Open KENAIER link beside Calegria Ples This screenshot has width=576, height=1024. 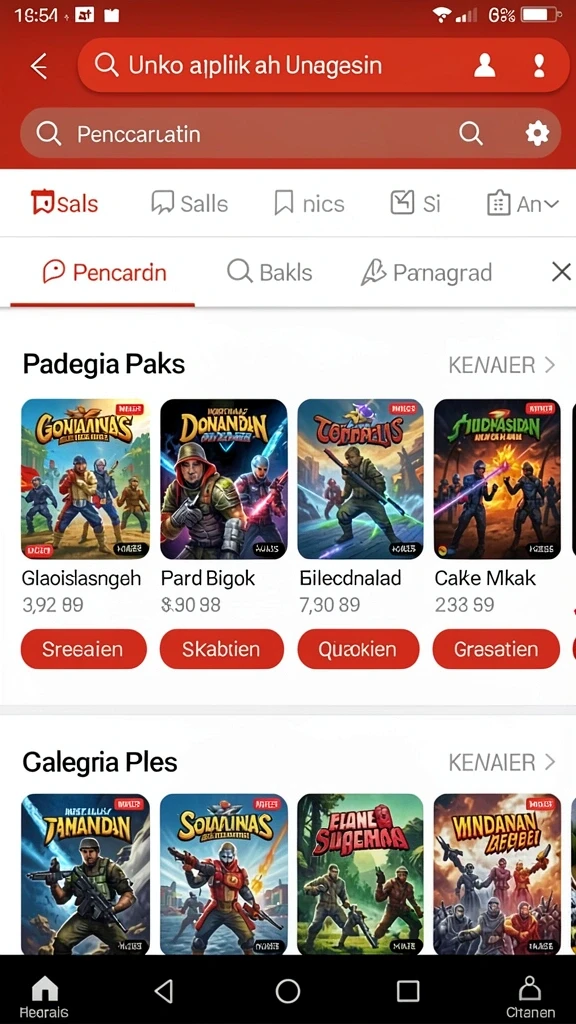pyautogui.click(x=502, y=762)
